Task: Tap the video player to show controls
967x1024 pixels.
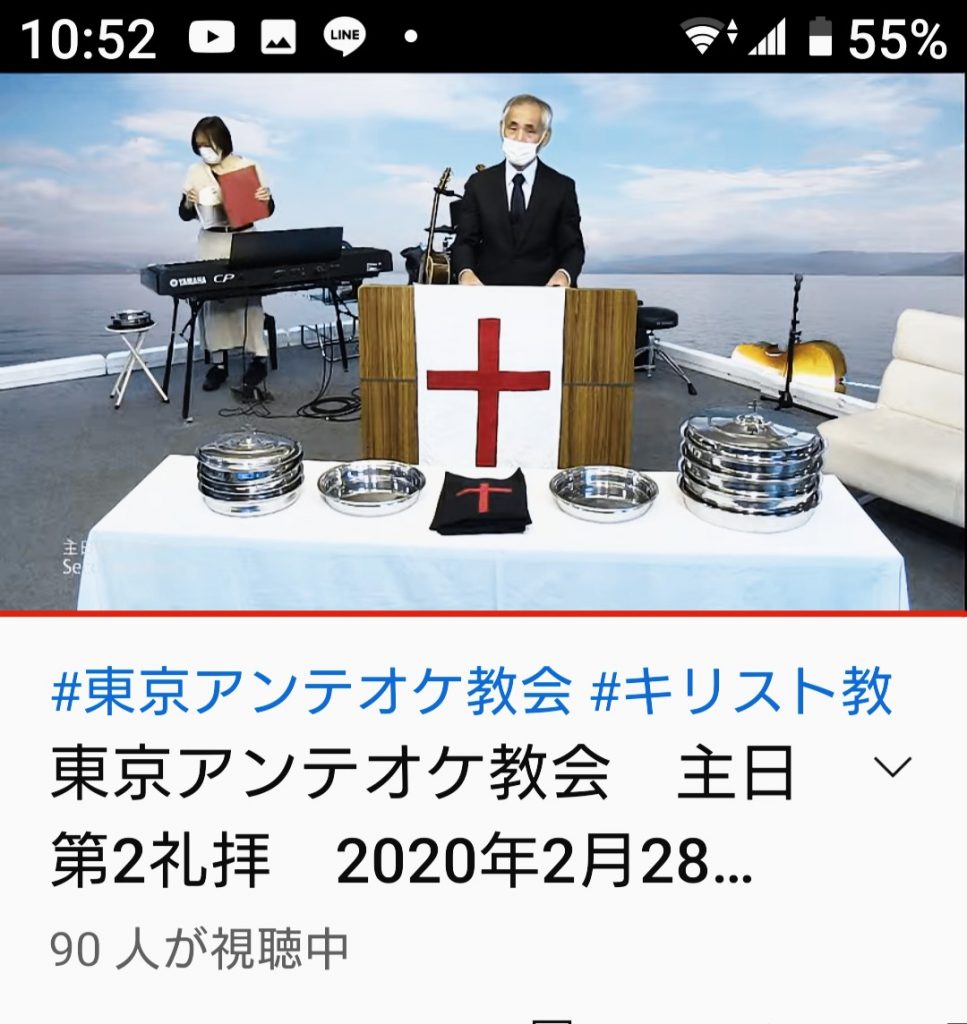Action: [x=483, y=341]
